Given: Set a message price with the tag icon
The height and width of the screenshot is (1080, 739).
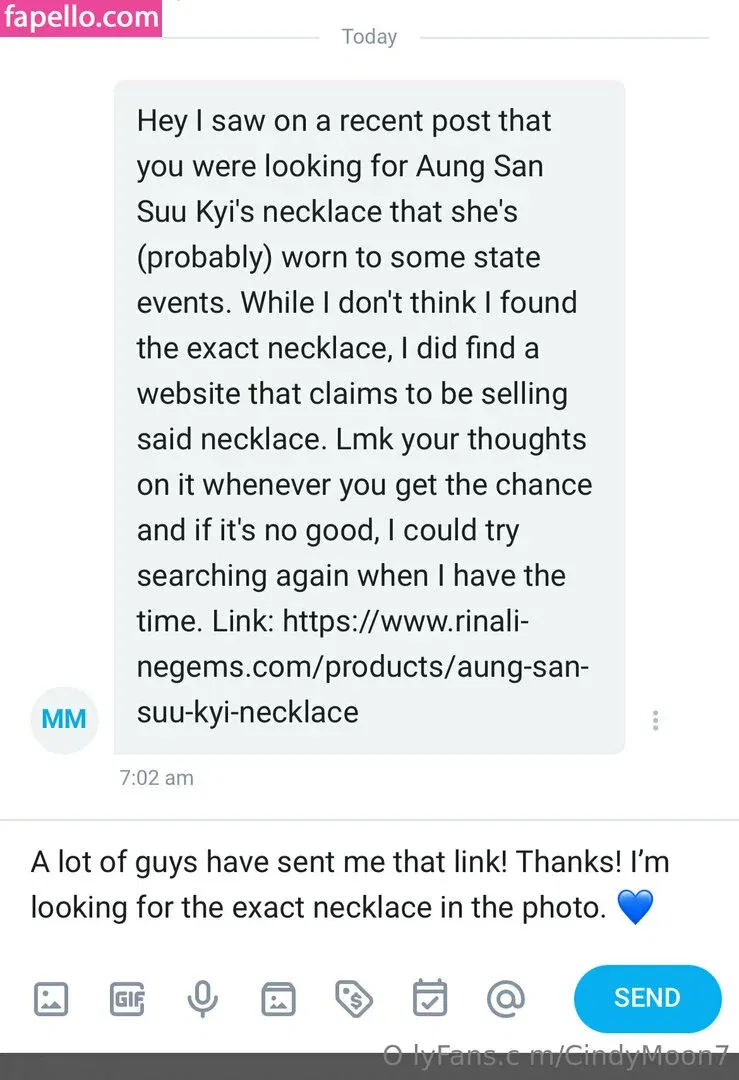Looking at the screenshot, I should 354,998.
